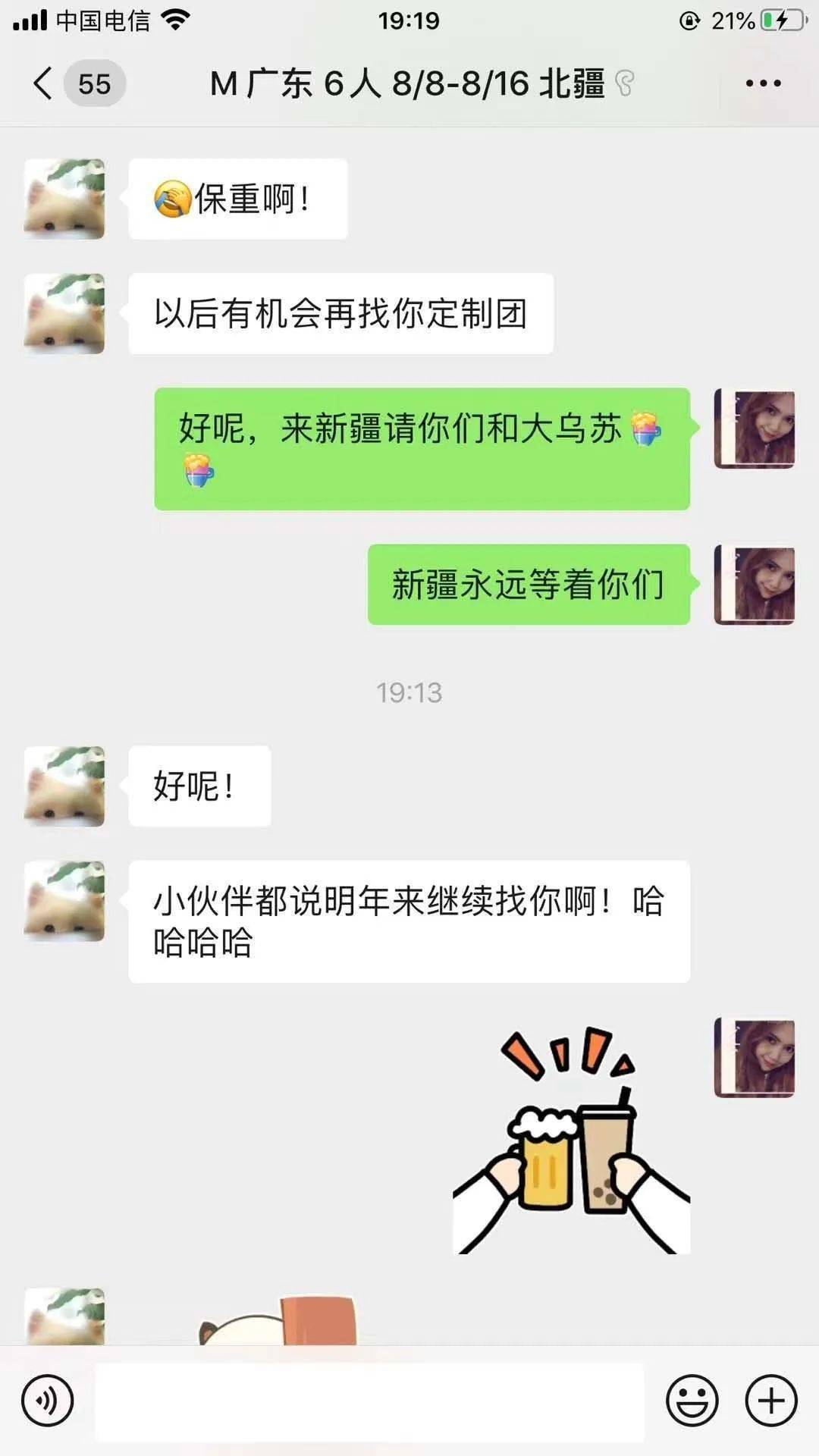Open the plus attachment menu
This screenshot has width=819, height=1456.
click(771, 1400)
